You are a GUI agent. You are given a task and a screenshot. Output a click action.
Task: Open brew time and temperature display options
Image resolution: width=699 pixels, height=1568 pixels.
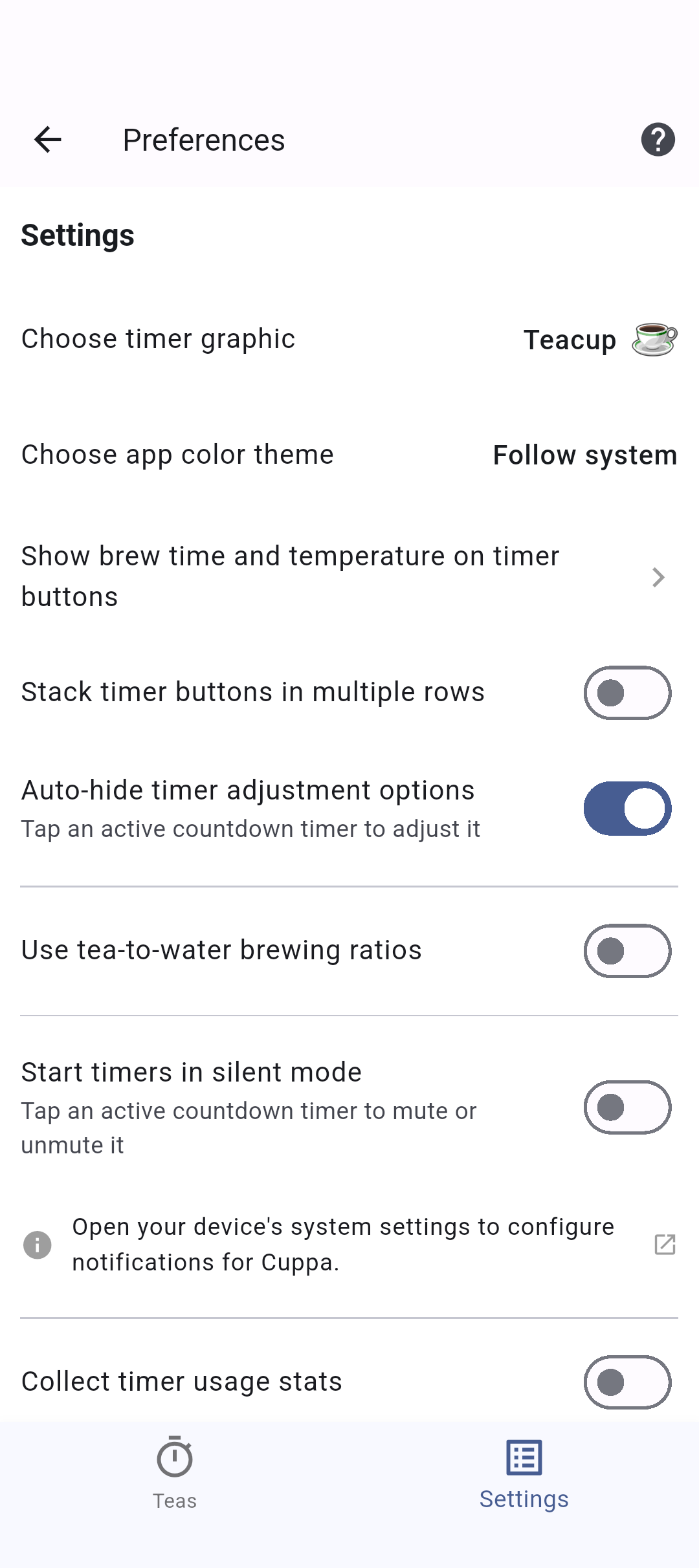pyautogui.click(x=349, y=576)
